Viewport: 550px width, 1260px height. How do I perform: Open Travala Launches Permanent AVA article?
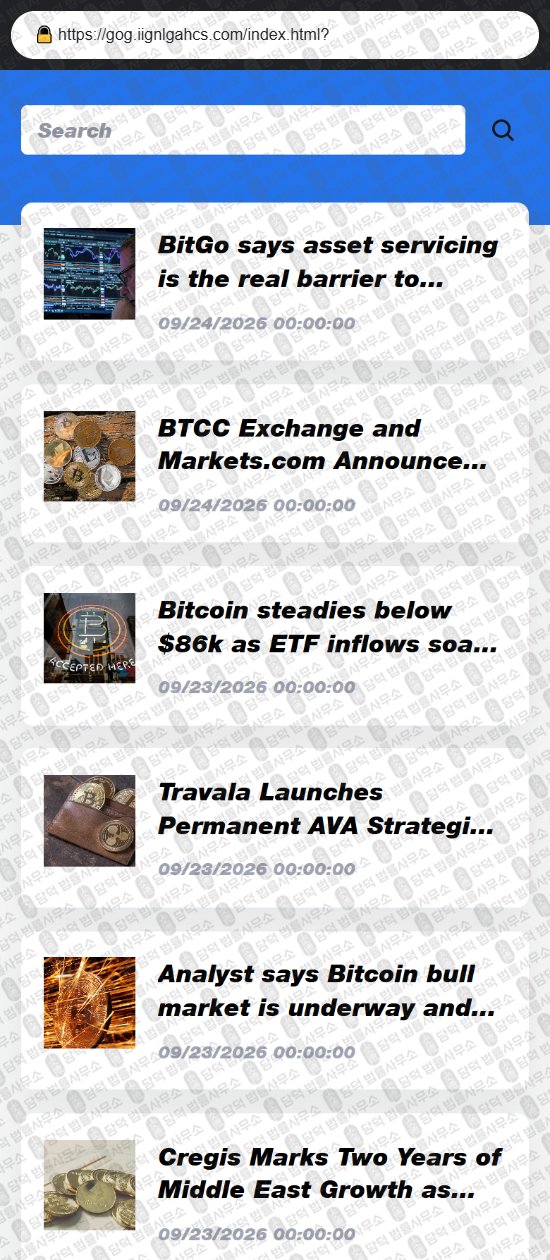coord(275,828)
